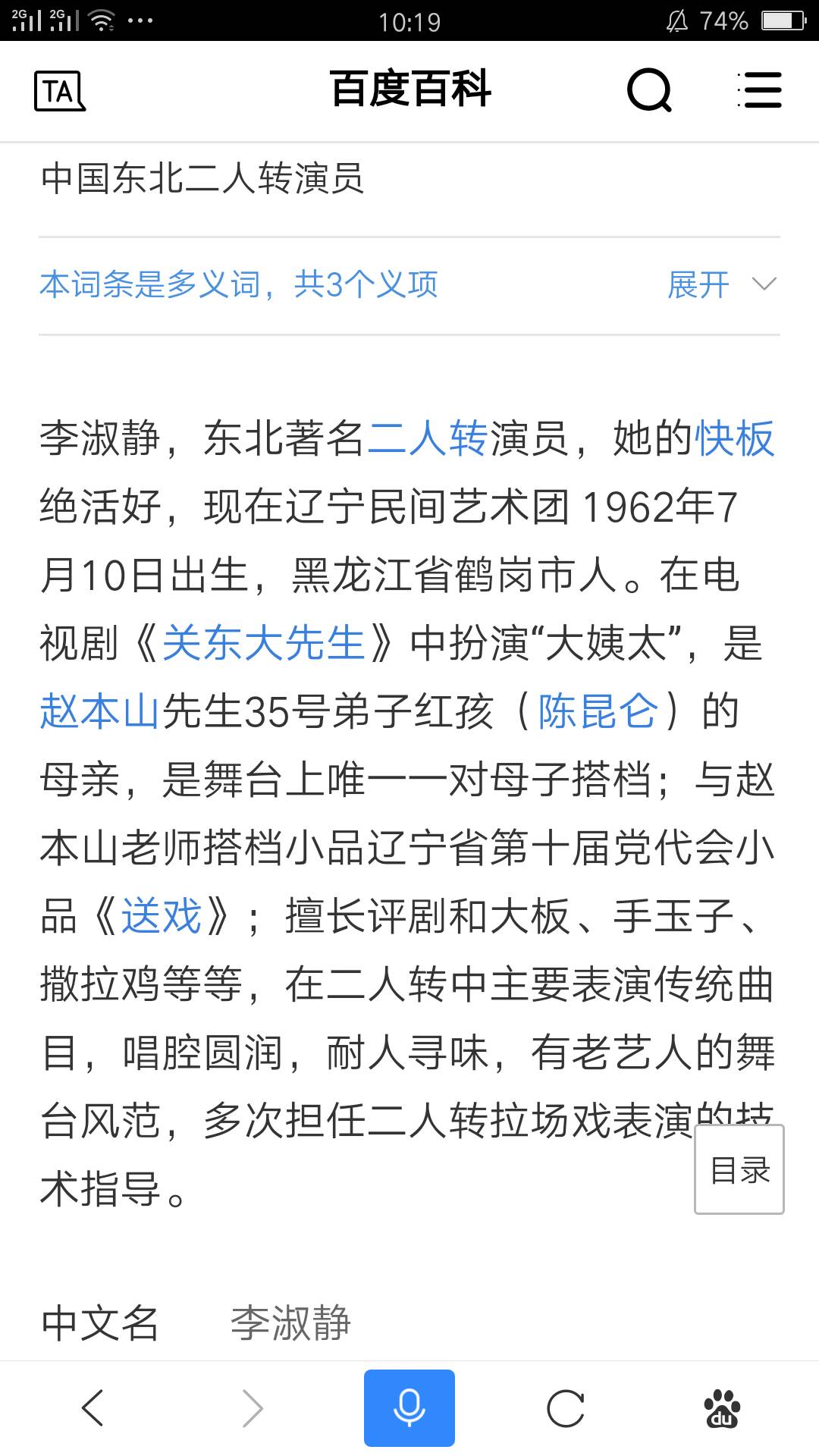This screenshot has height=1456, width=819.
Task: Open the 二人转 entry link
Action: point(429,440)
